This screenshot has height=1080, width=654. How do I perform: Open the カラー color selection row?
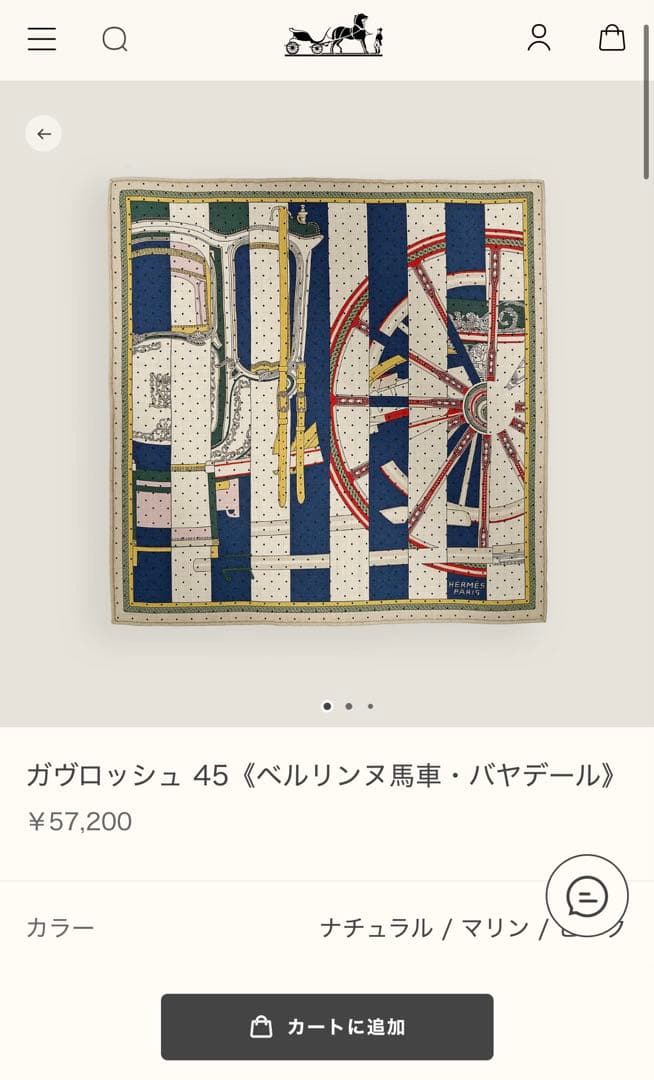pos(326,928)
